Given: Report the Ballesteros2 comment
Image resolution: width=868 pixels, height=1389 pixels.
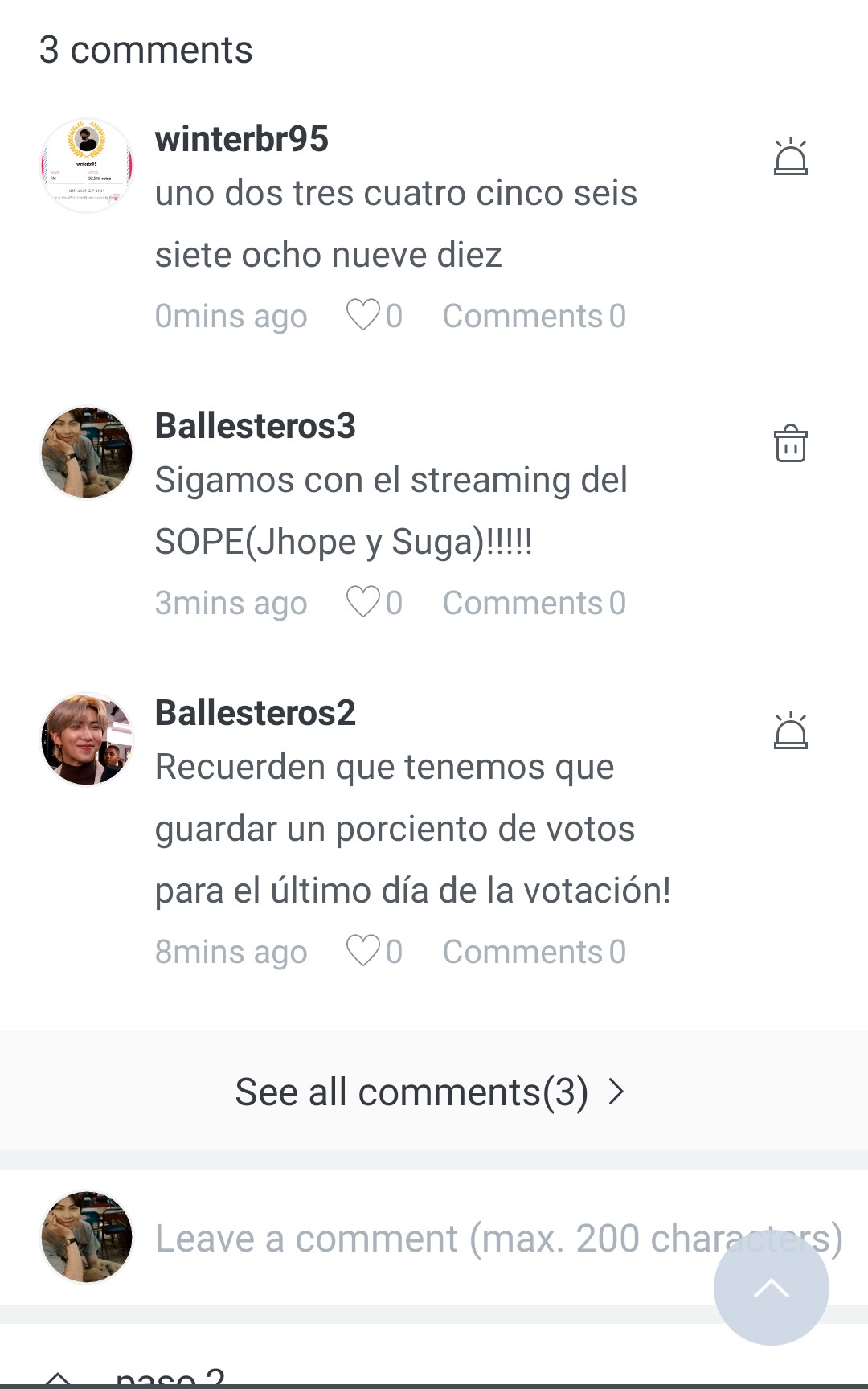Looking at the screenshot, I should [790, 731].
